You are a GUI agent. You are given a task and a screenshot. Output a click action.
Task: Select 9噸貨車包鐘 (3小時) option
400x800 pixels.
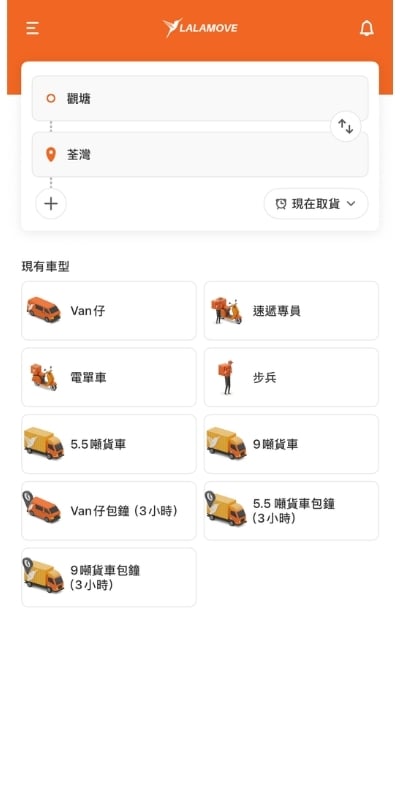coord(109,578)
